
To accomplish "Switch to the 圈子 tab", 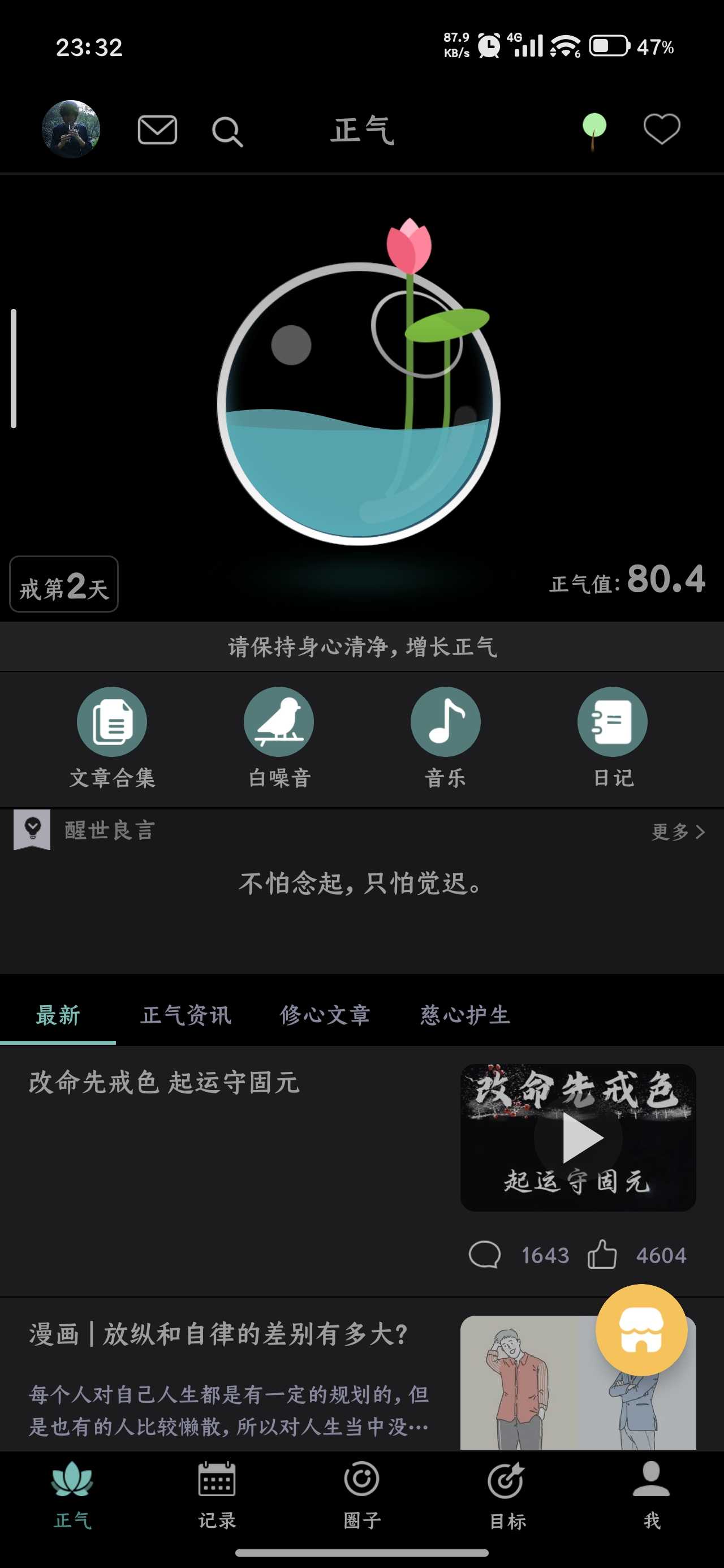I will (x=361, y=1495).
